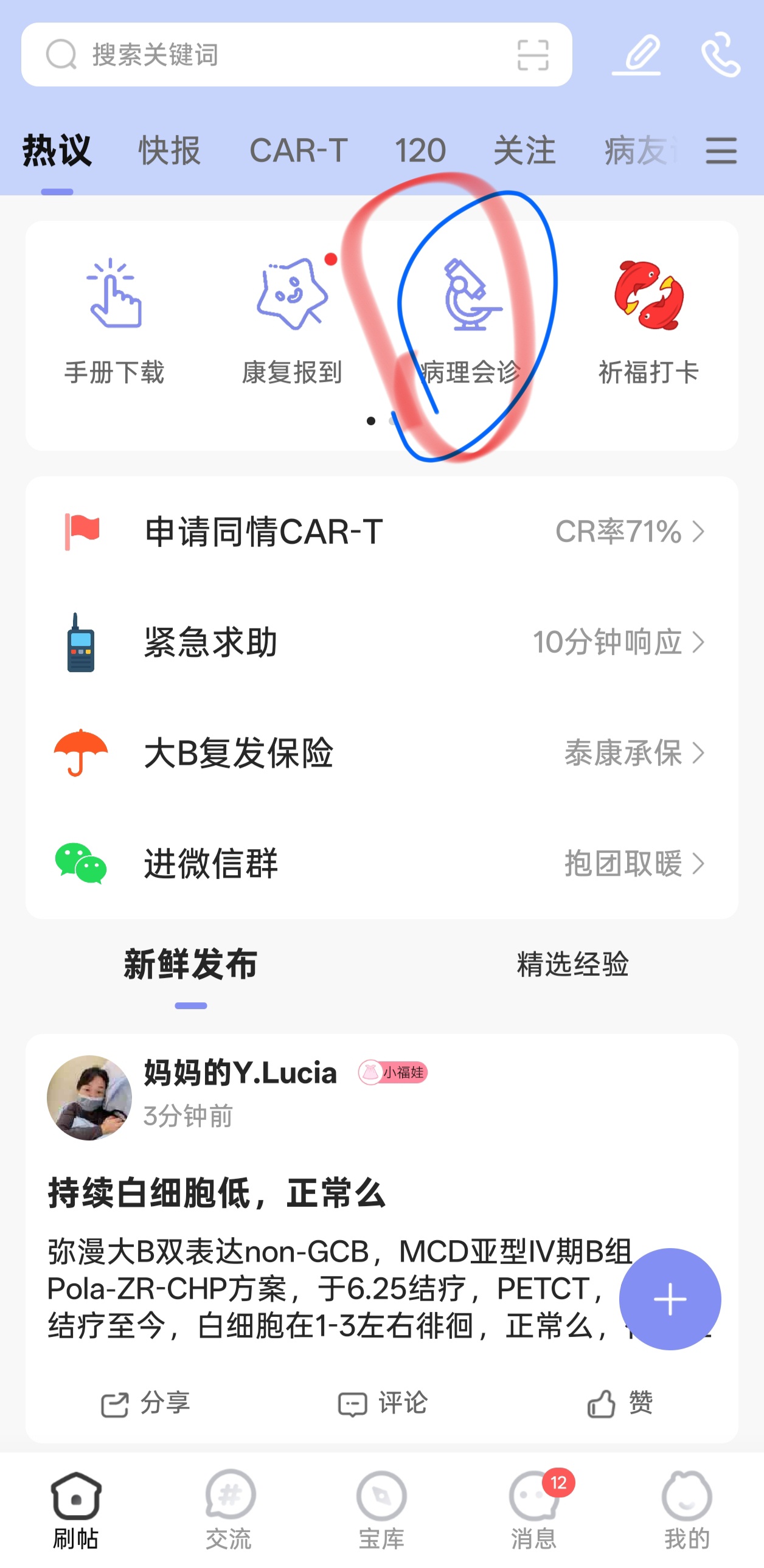
Task: Switch to the 快报 tab
Action: [x=169, y=150]
